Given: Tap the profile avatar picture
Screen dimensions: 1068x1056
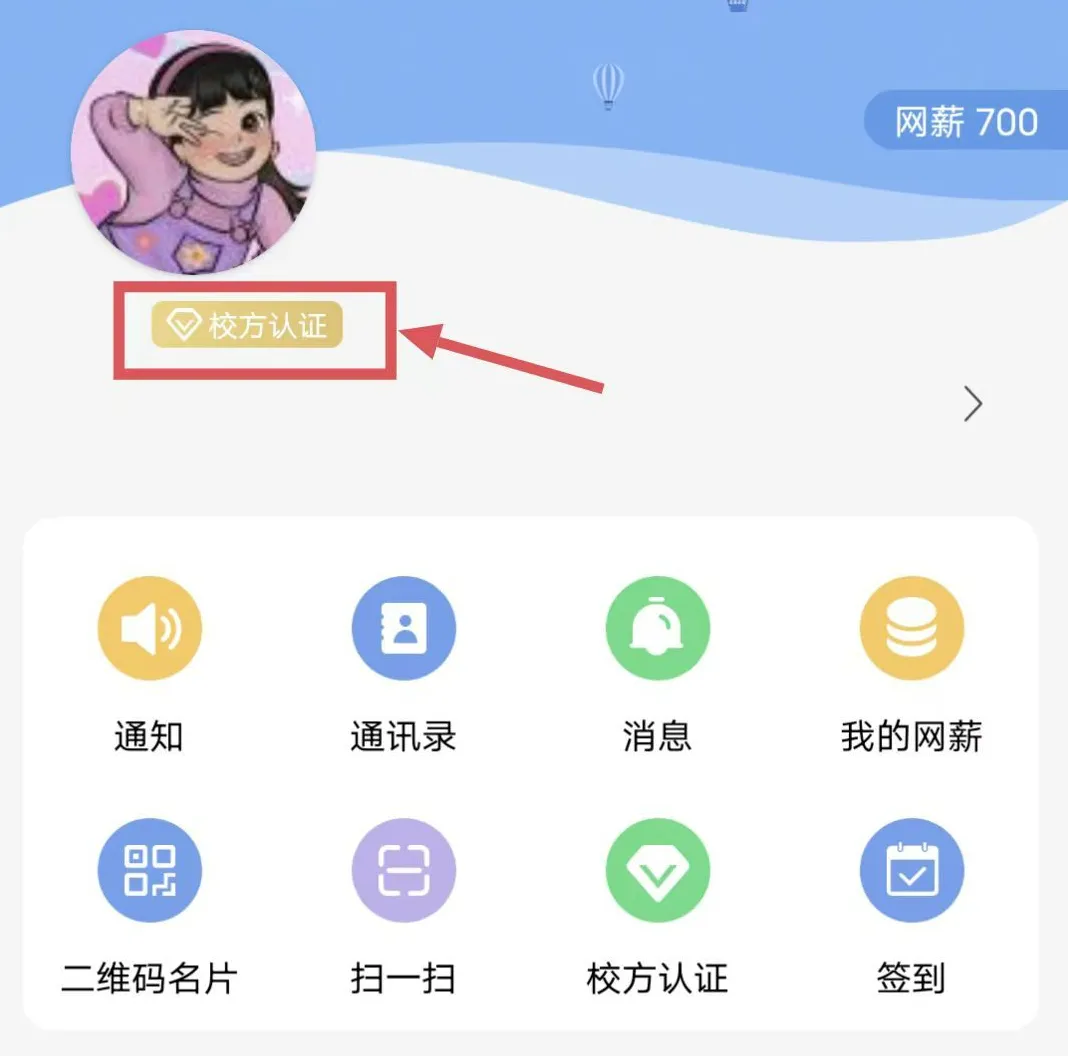Looking at the screenshot, I should [x=193, y=153].
